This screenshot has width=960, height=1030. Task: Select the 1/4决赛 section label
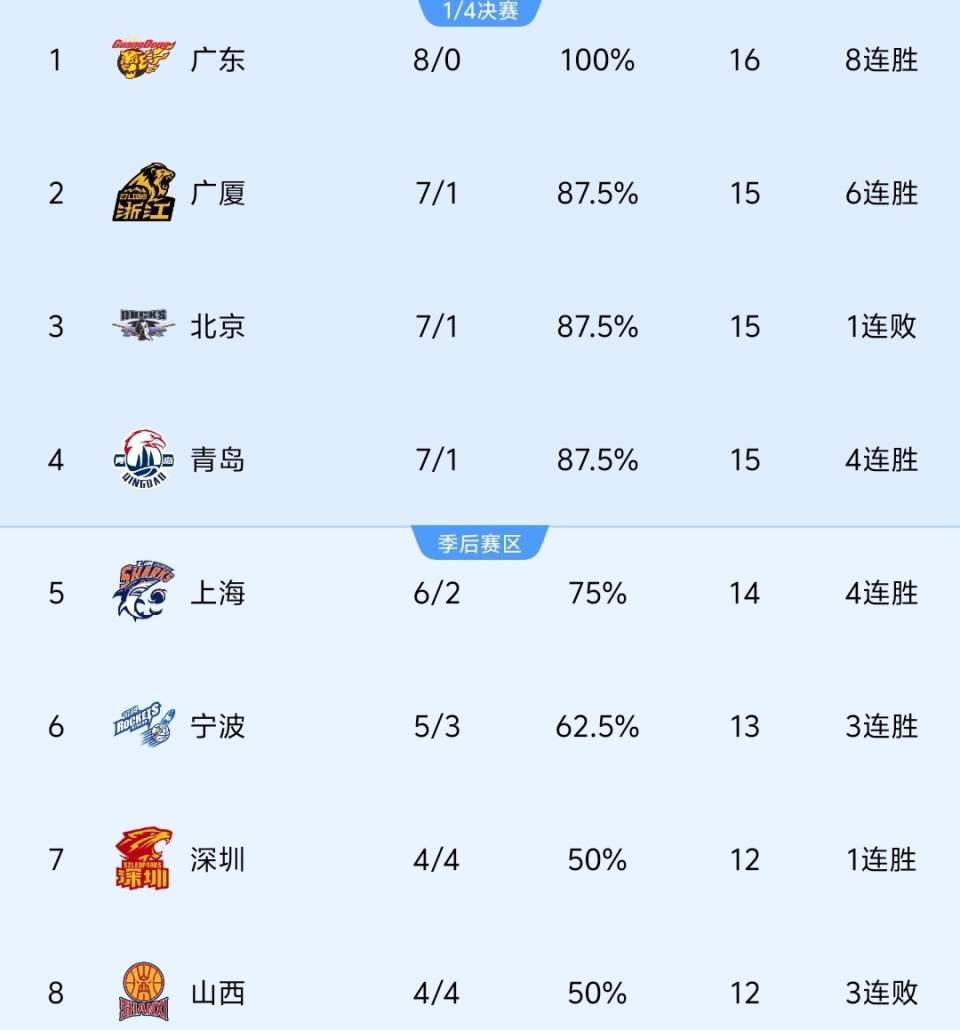click(477, 12)
